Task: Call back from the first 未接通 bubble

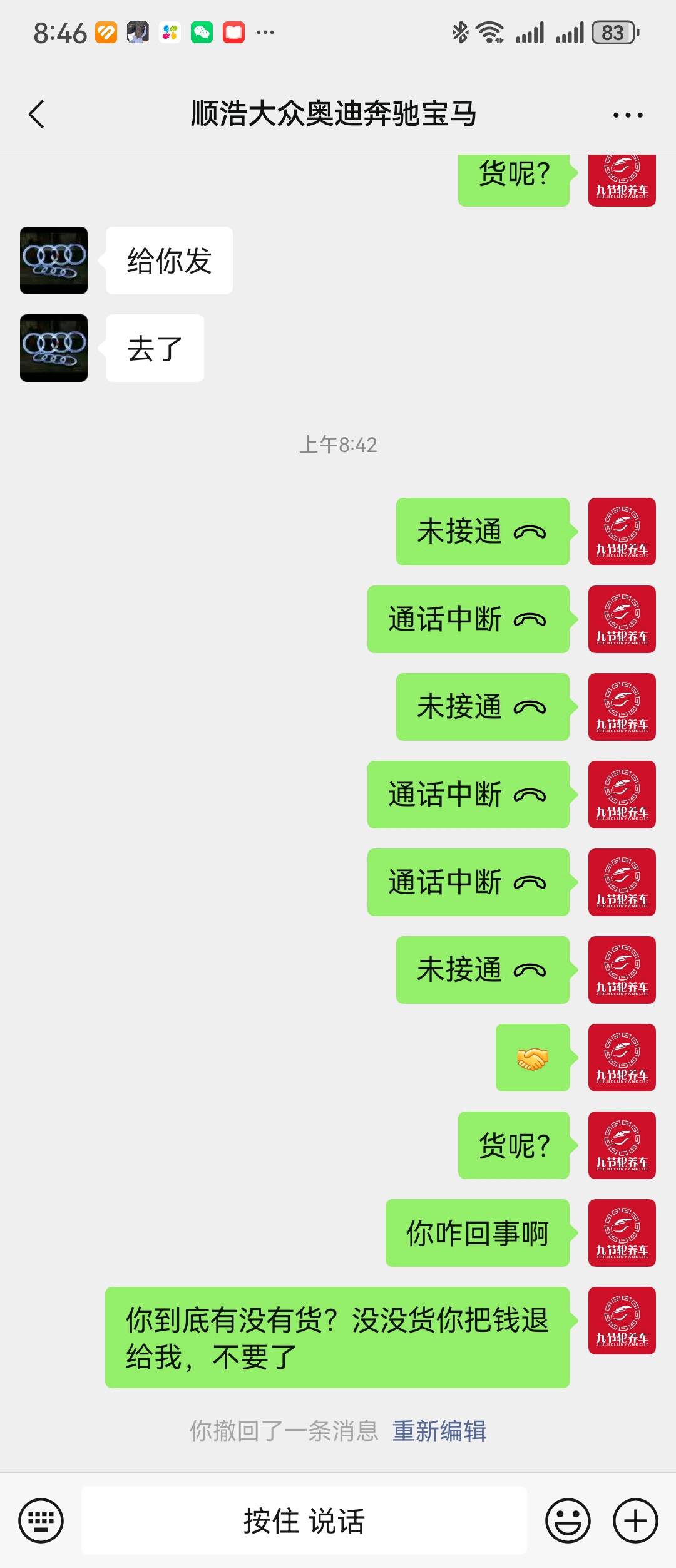Action: pyautogui.click(x=483, y=532)
